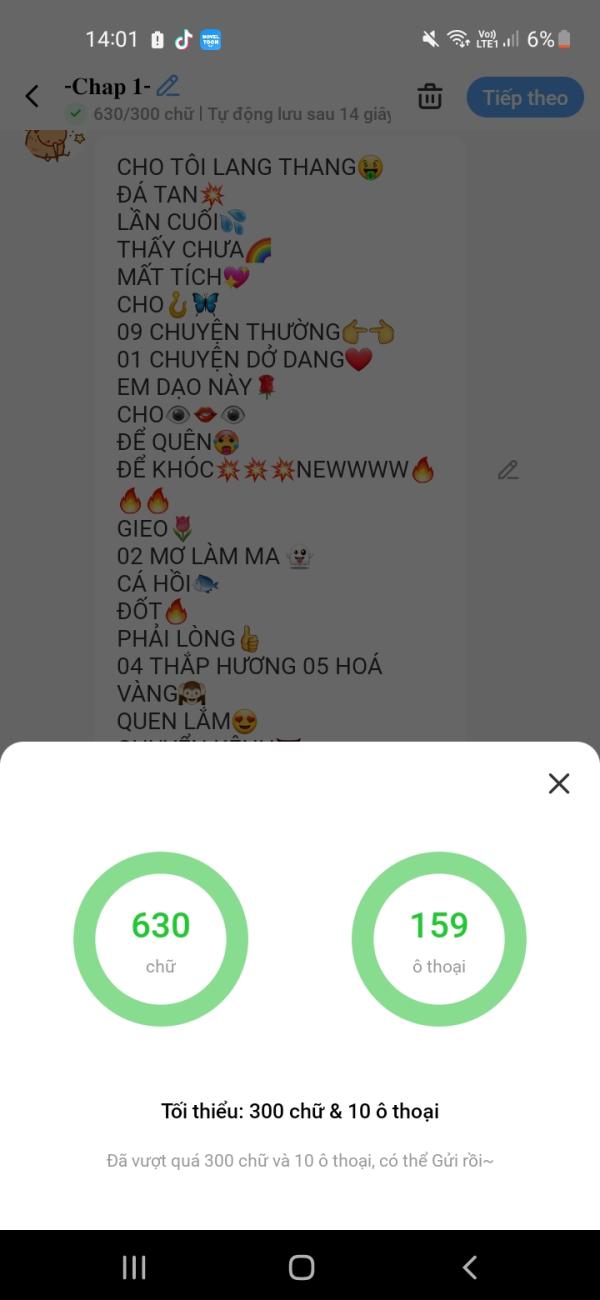The height and width of the screenshot is (1300, 600).
Task: Go to home screen via navigation bar
Action: point(301,1267)
